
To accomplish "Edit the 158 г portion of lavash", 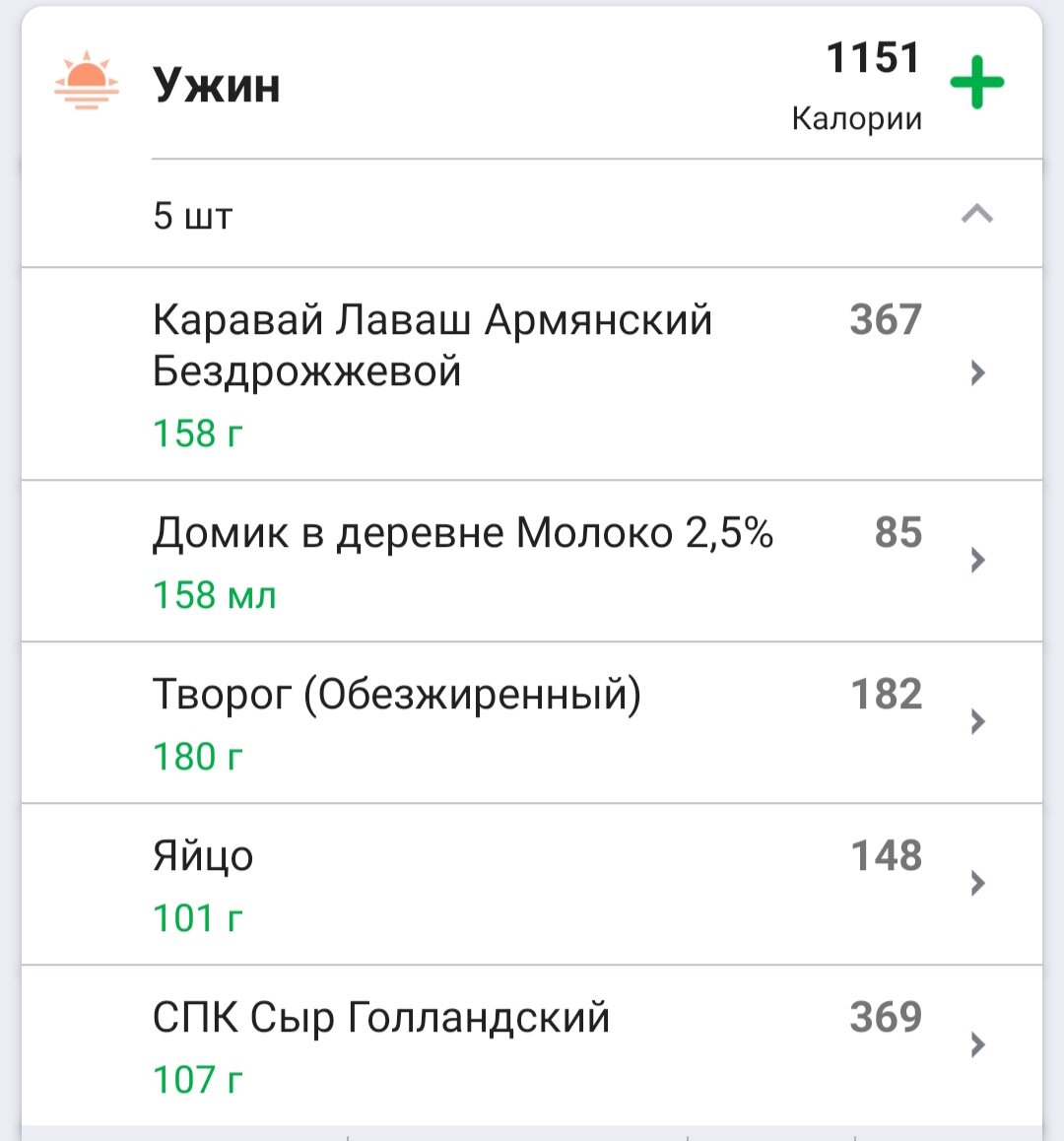I will tap(194, 433).
